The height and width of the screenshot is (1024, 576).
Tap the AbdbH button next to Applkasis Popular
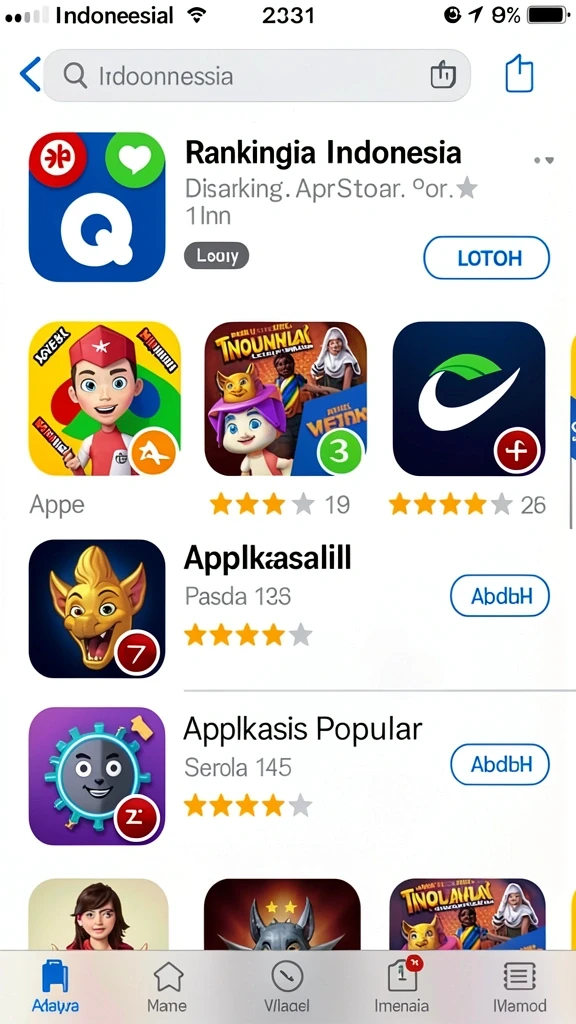click(x=500, y=764)
